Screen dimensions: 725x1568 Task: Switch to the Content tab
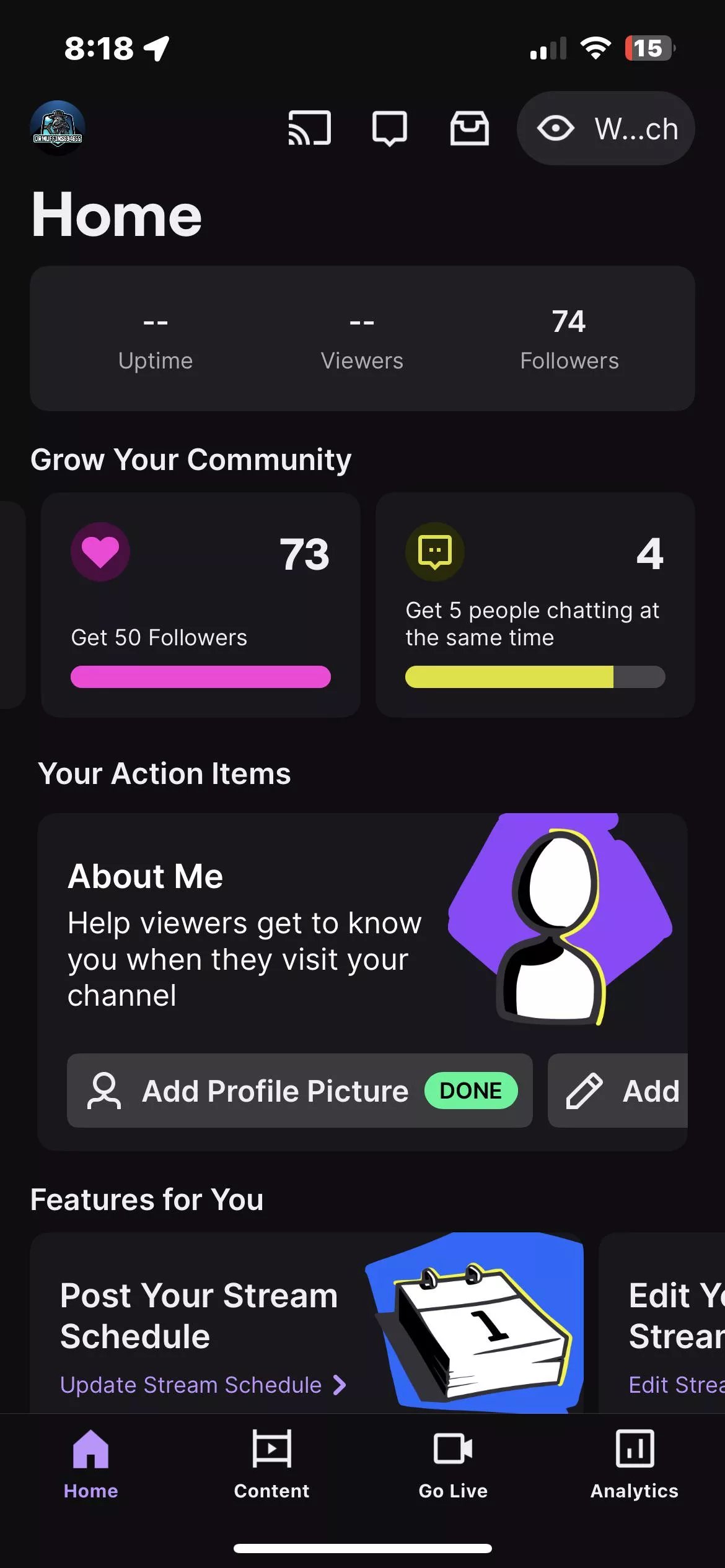(271, 1465)
